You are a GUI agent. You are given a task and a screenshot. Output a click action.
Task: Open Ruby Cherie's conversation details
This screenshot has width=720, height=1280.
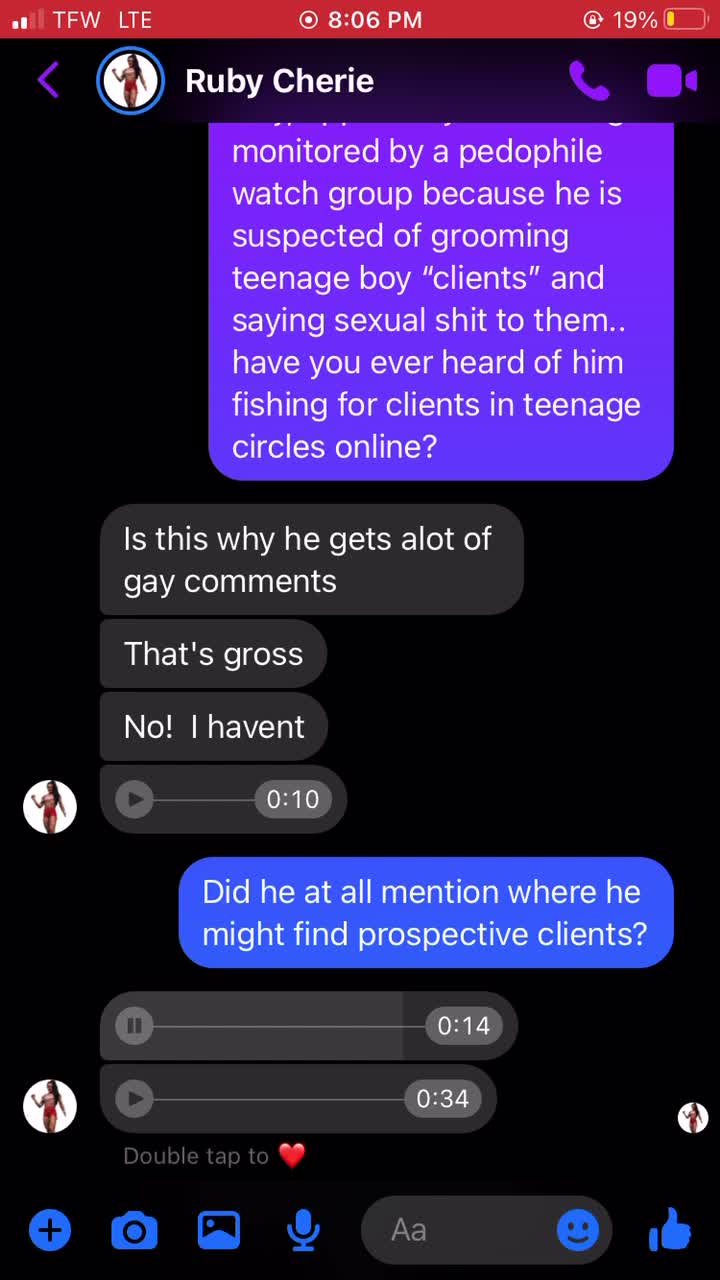point(279,81)
